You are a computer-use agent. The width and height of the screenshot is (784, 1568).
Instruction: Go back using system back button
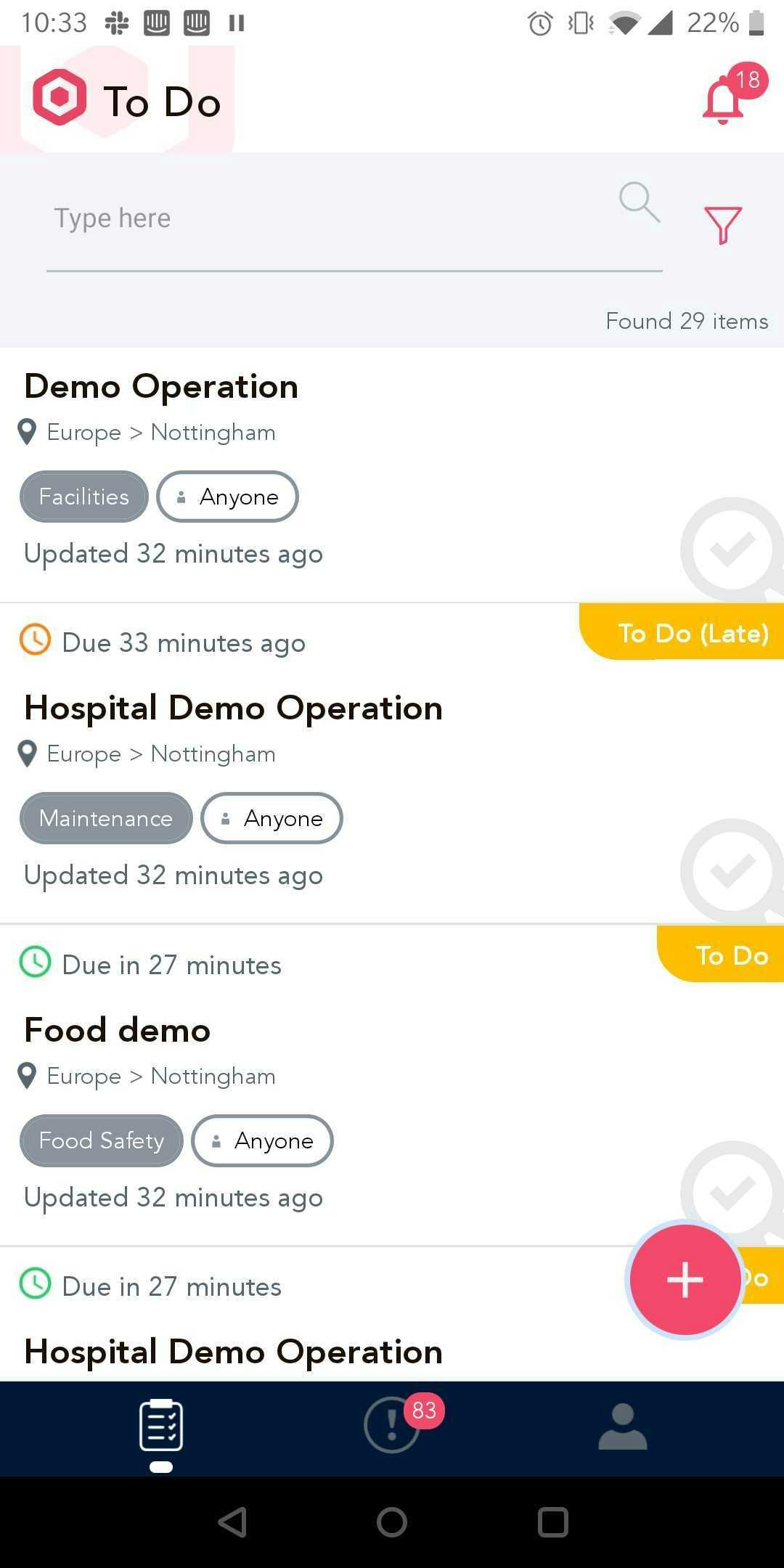232,1522
